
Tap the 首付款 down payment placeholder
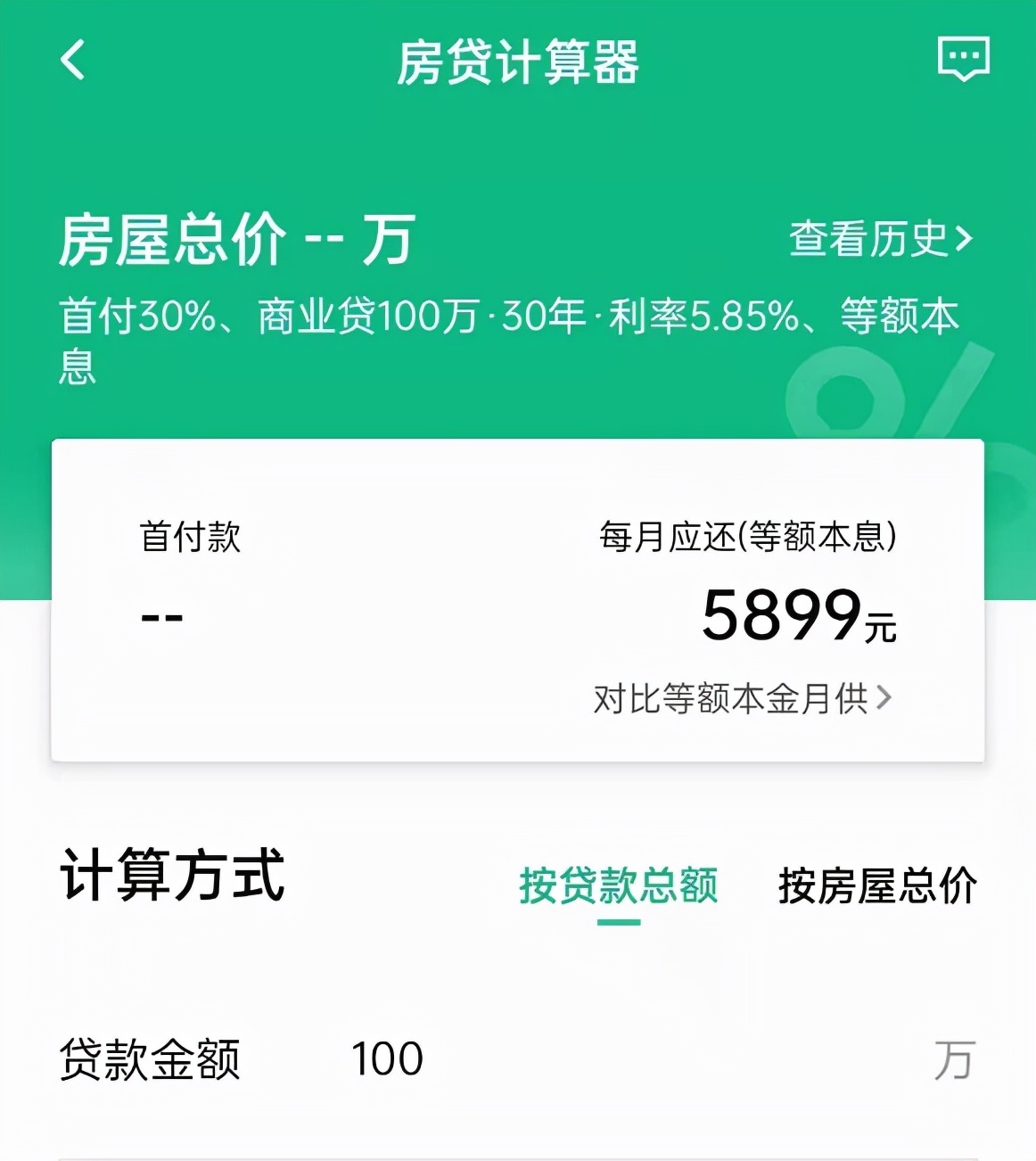click(187, 535)
